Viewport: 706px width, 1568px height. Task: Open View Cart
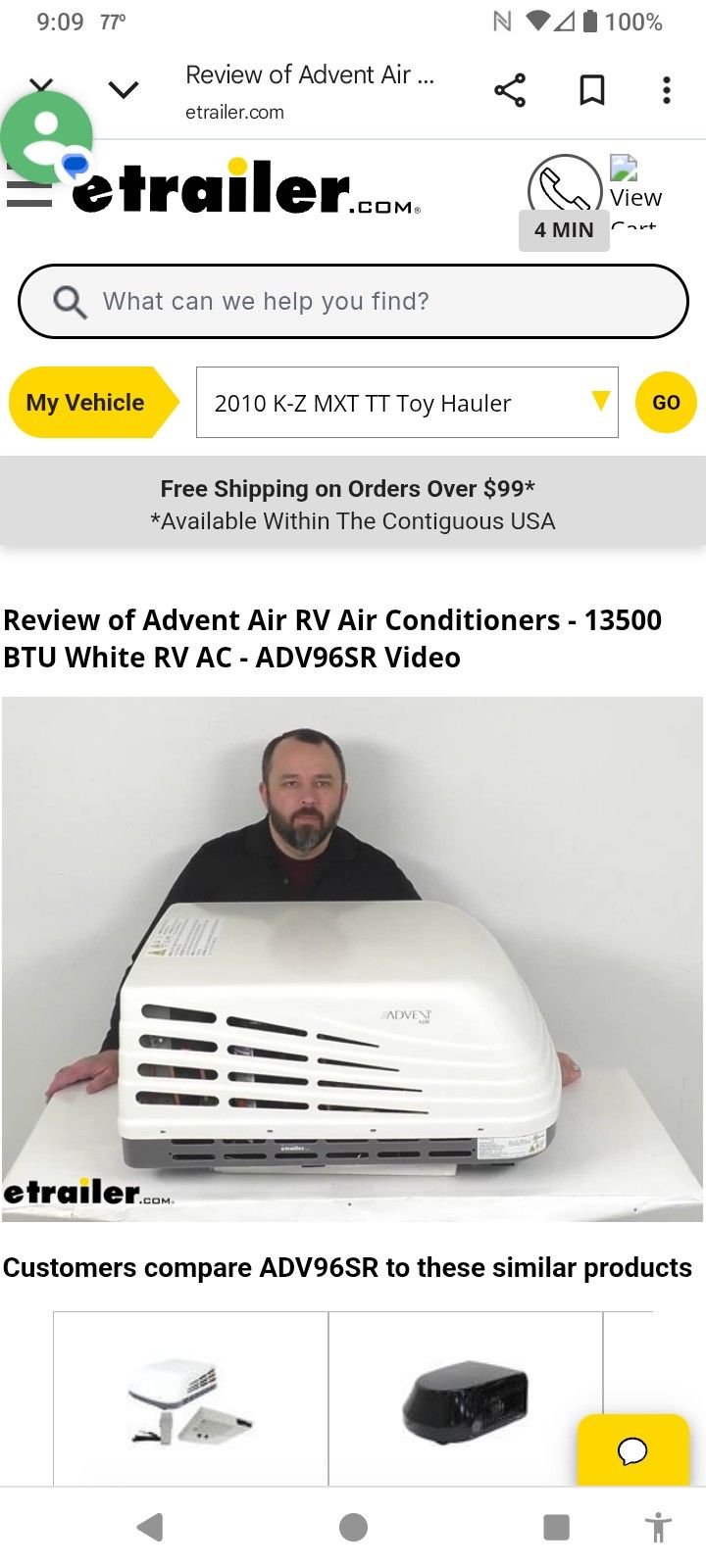pos(635,194)
